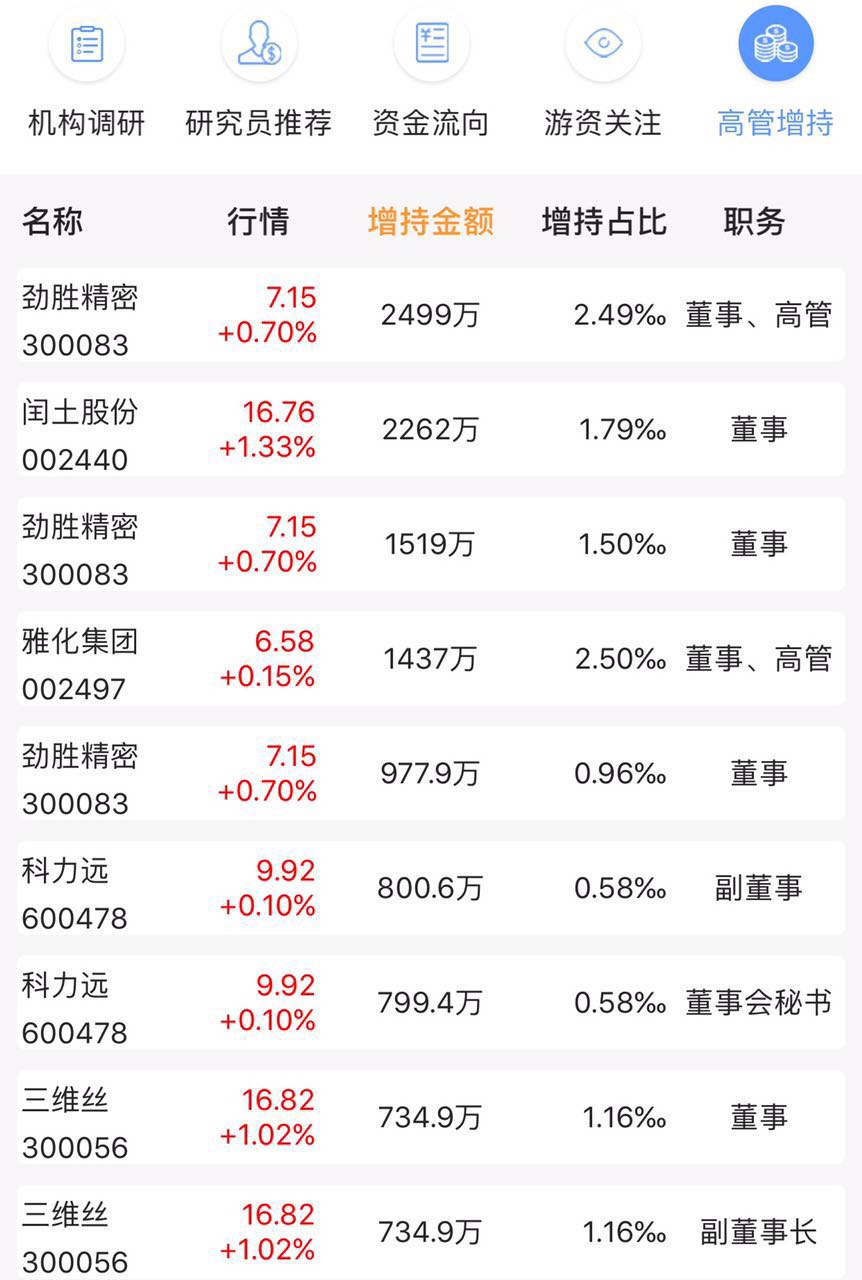
Task: Click the 高管增持 coins icon
Action: (x=774, y=43)
